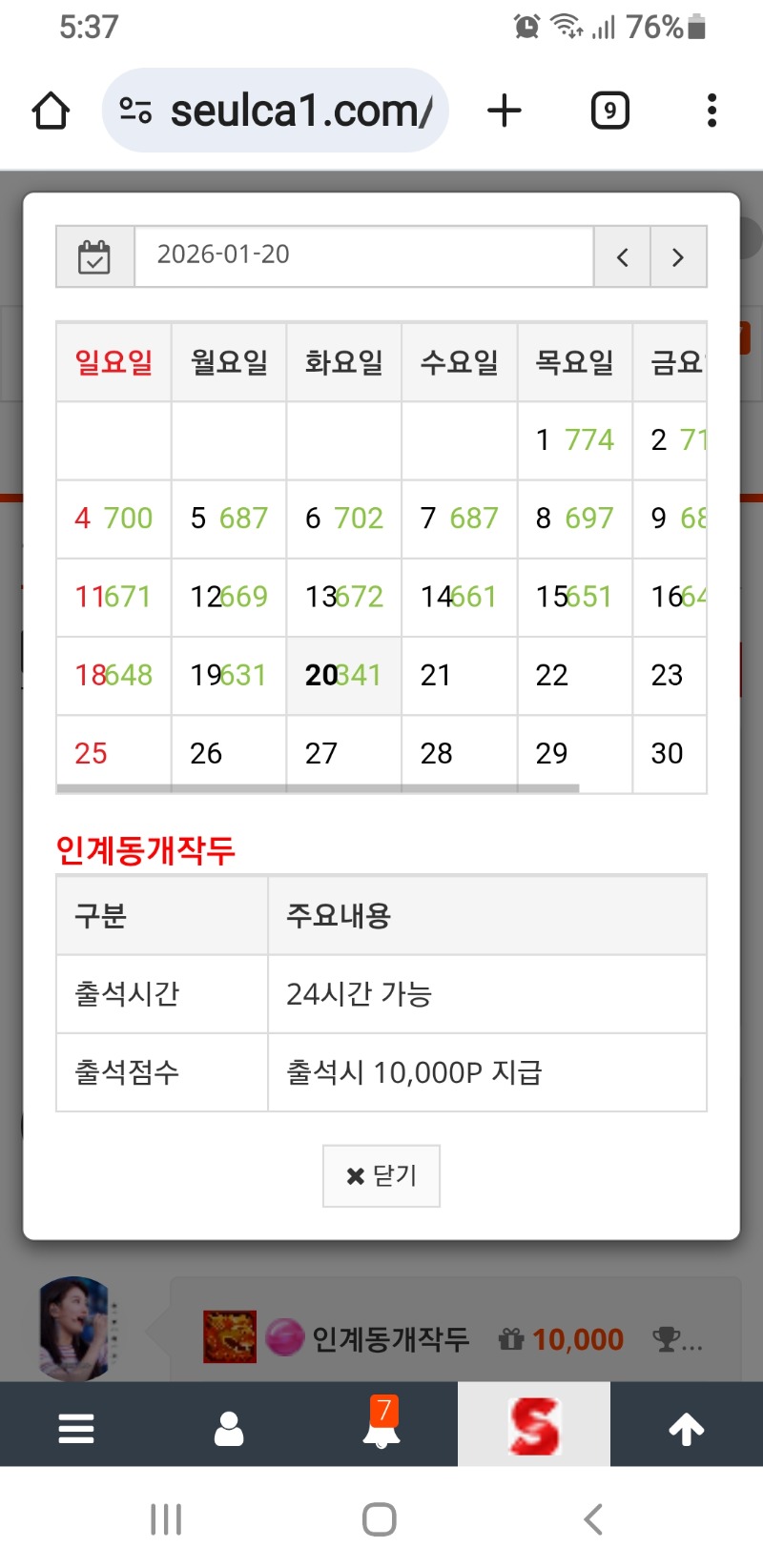Tap the 2026-01-20 date field
This screenshot has height=1568, width=763.
[362, 255]
